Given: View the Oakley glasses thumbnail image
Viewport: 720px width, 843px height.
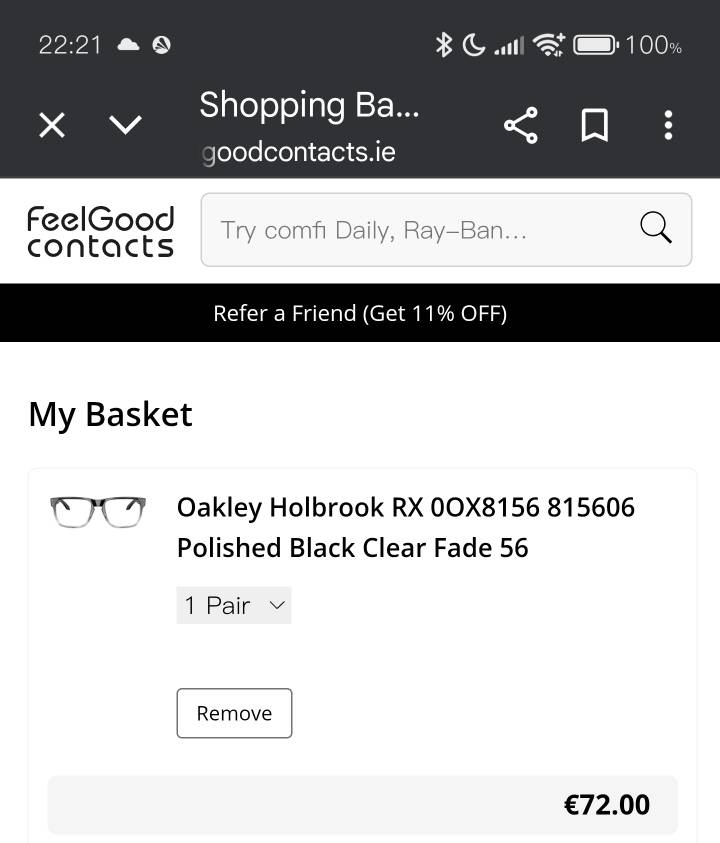Looking at the screenshot, I should (x=98, y=512).
